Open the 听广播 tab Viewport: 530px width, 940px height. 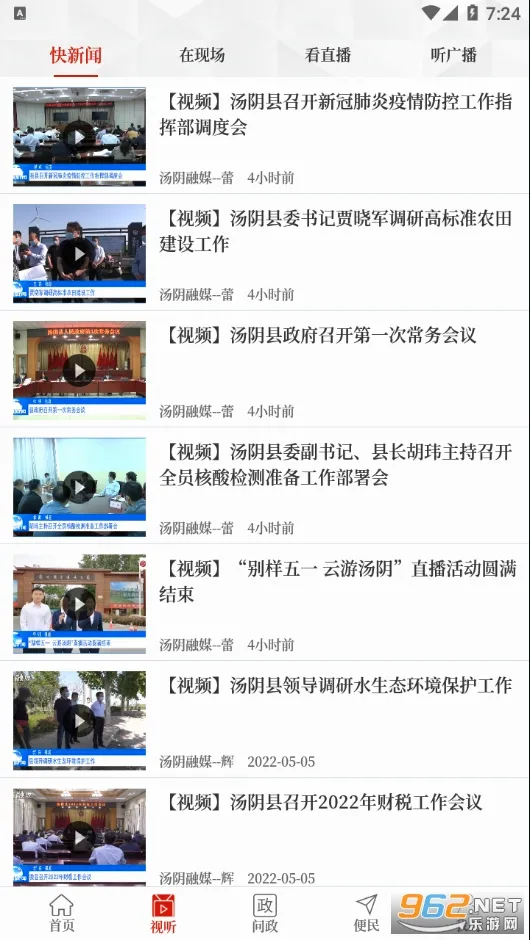pyautogui.click(x=453, y=55)
